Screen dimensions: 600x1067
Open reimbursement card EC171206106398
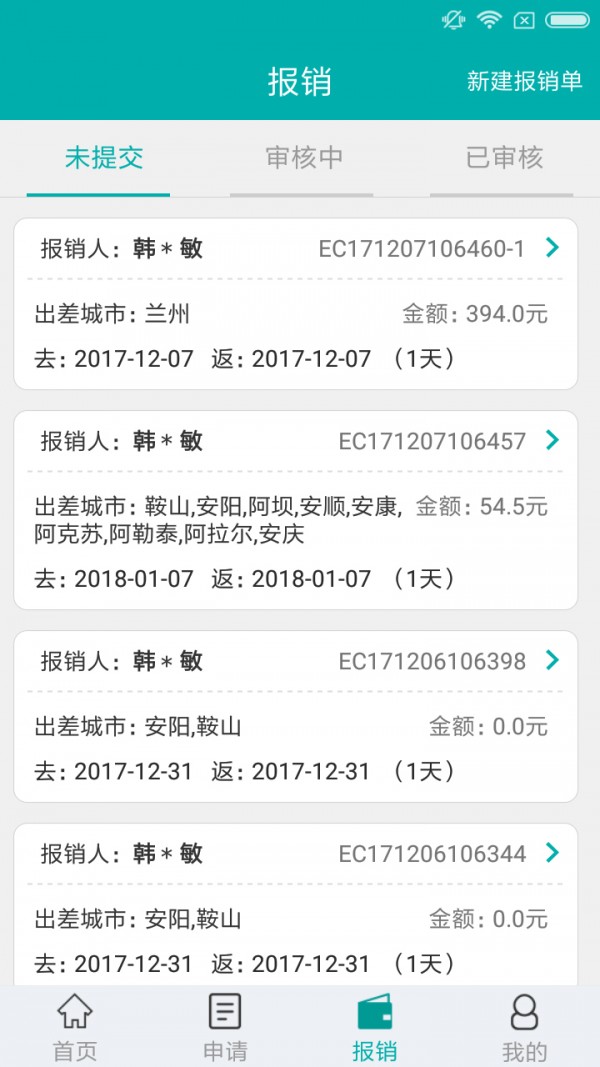point(296,716)
